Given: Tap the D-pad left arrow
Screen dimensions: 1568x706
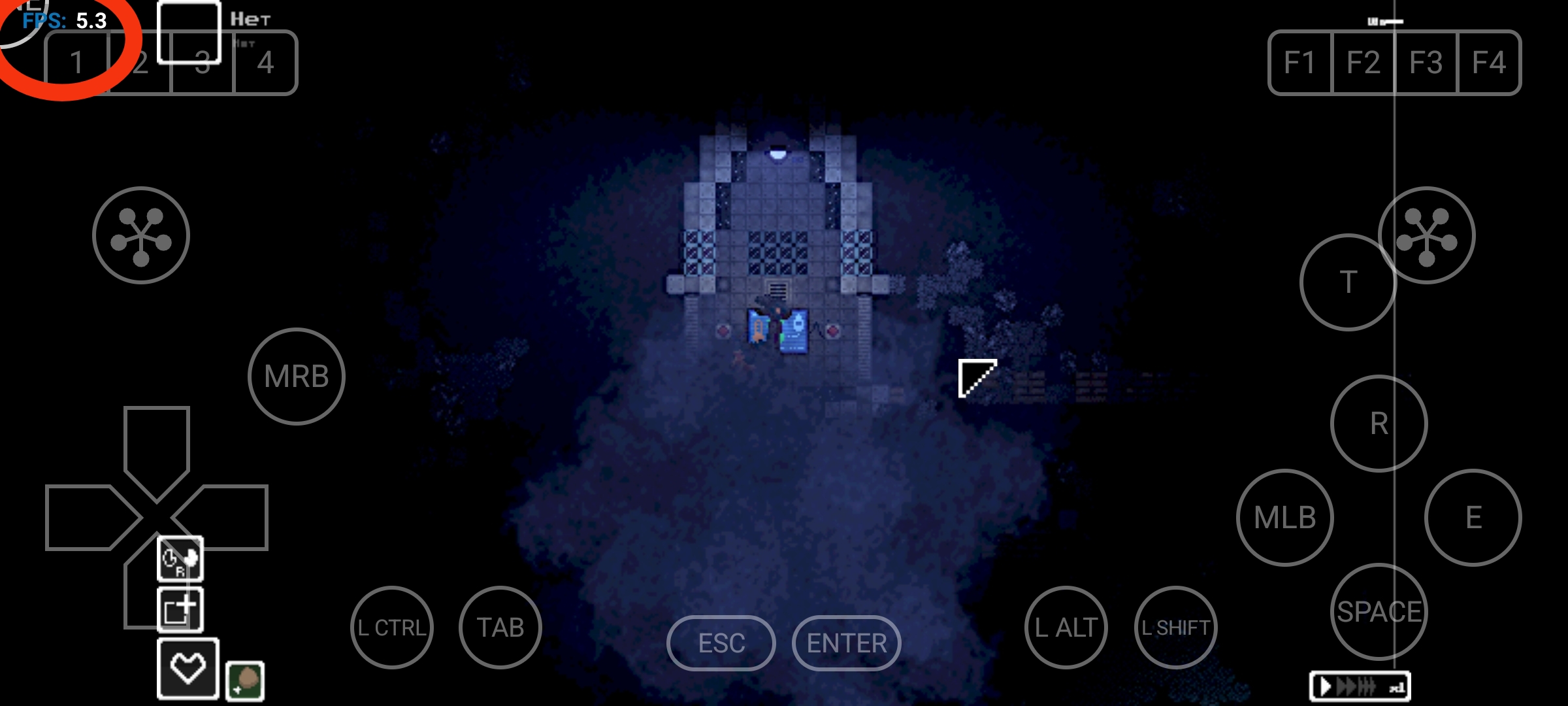Looking at the screenshot, I should point(85,518).
